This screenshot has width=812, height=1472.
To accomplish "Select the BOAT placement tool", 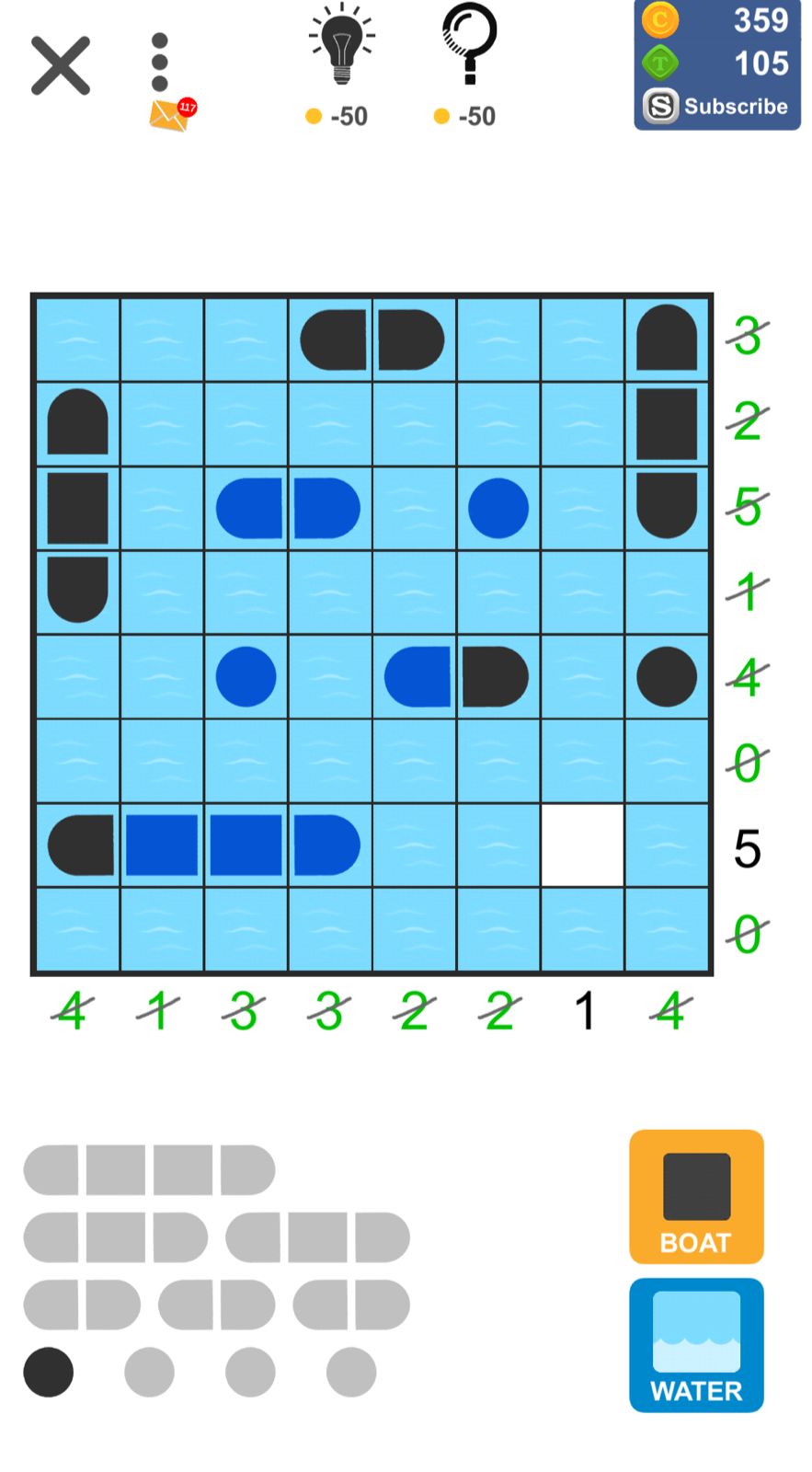I will coord(696,1197).
